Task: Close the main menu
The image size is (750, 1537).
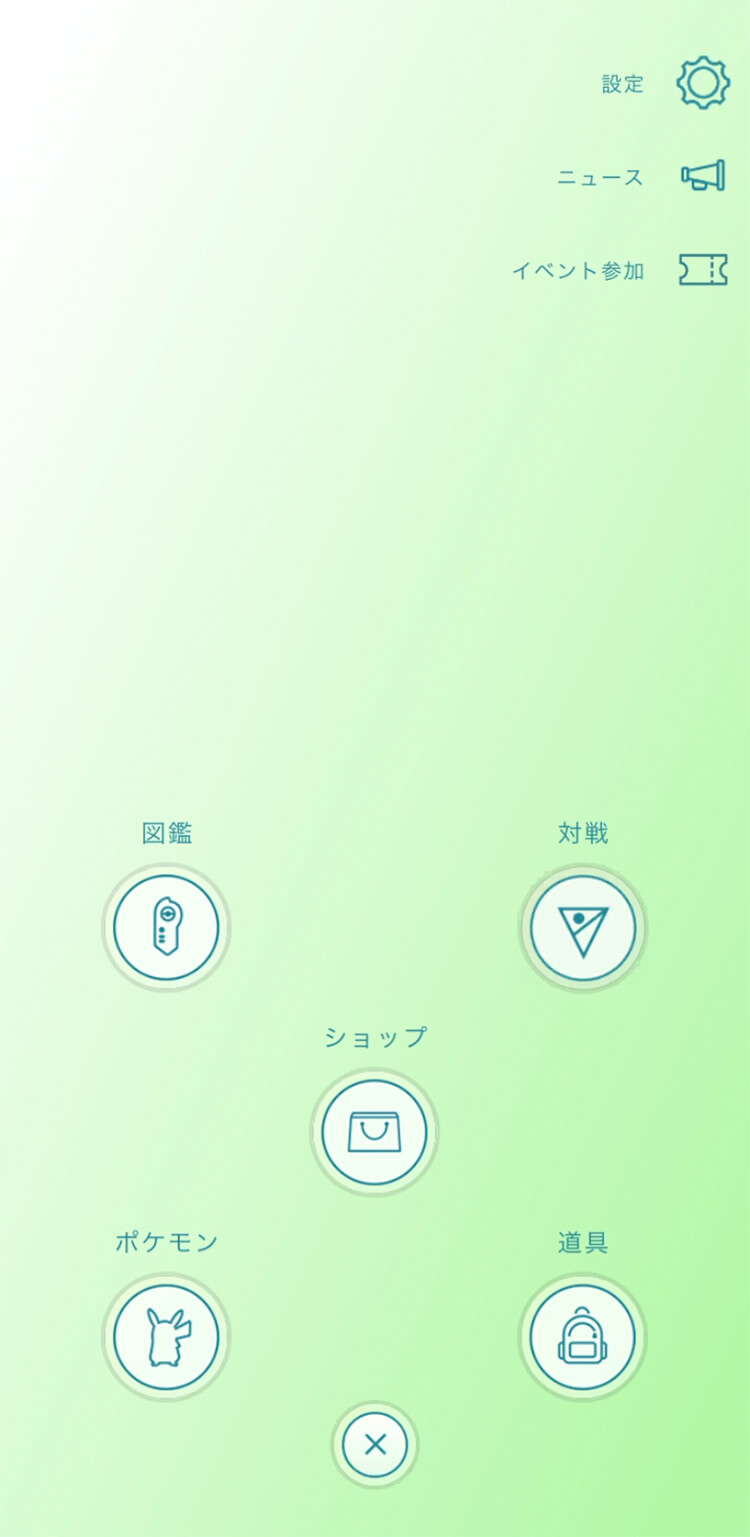Action: point(375,1444)
